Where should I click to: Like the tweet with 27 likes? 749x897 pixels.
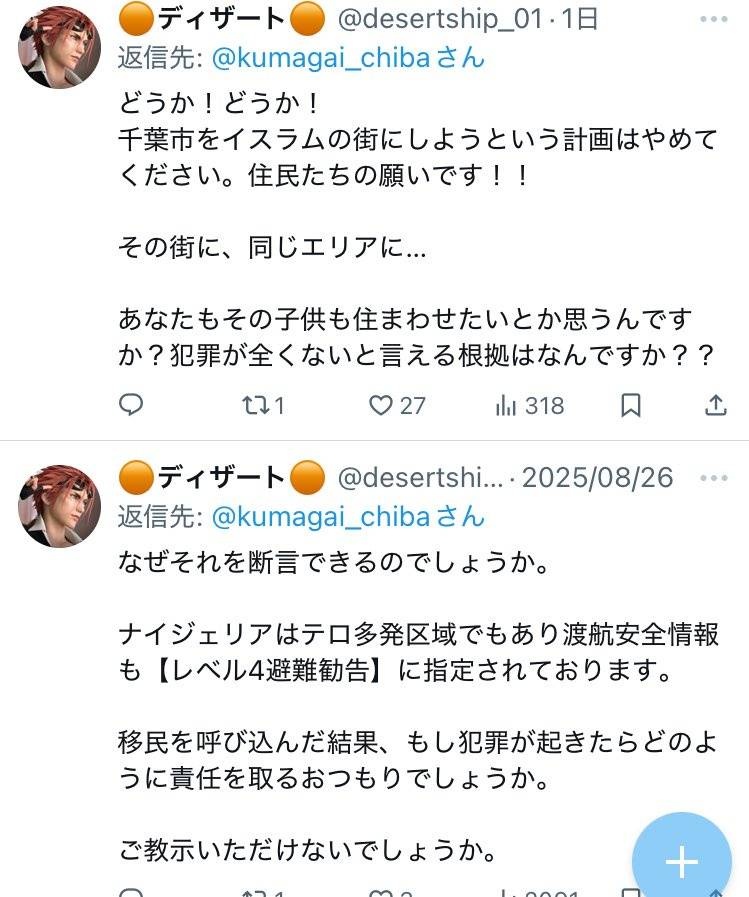[381, 405]
